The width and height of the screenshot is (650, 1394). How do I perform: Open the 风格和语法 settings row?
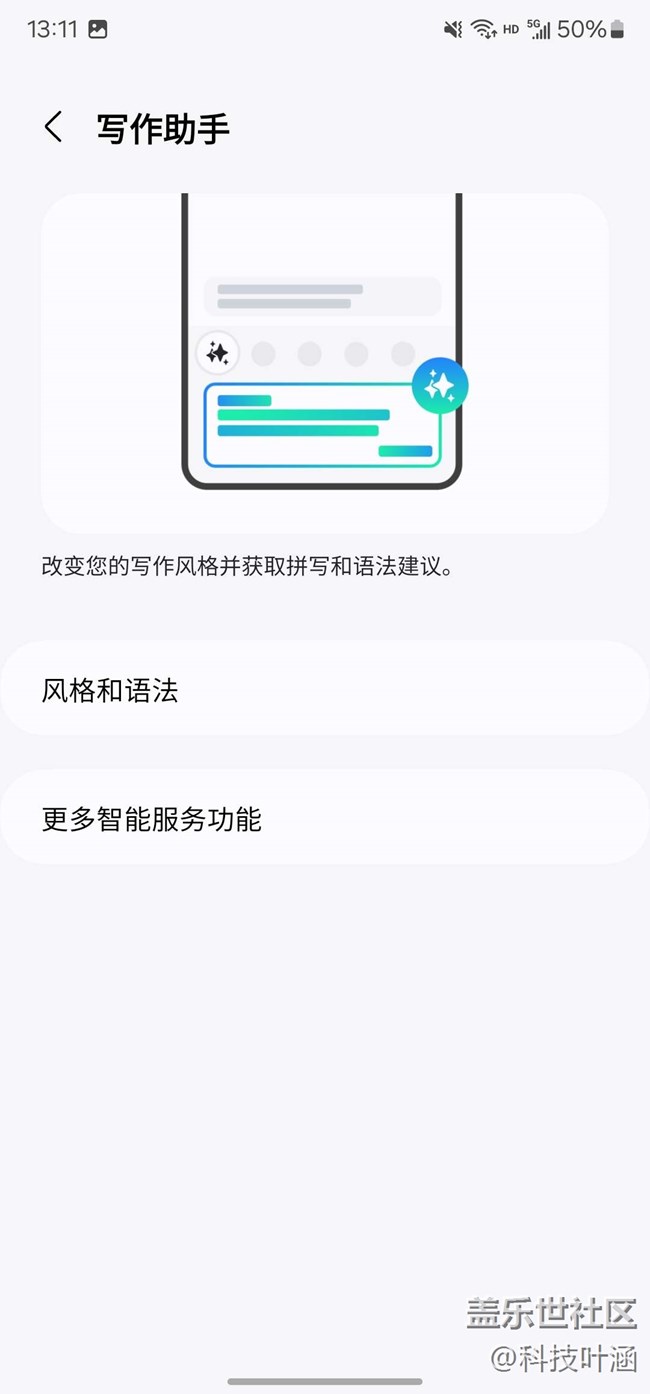tap(325, 690)
